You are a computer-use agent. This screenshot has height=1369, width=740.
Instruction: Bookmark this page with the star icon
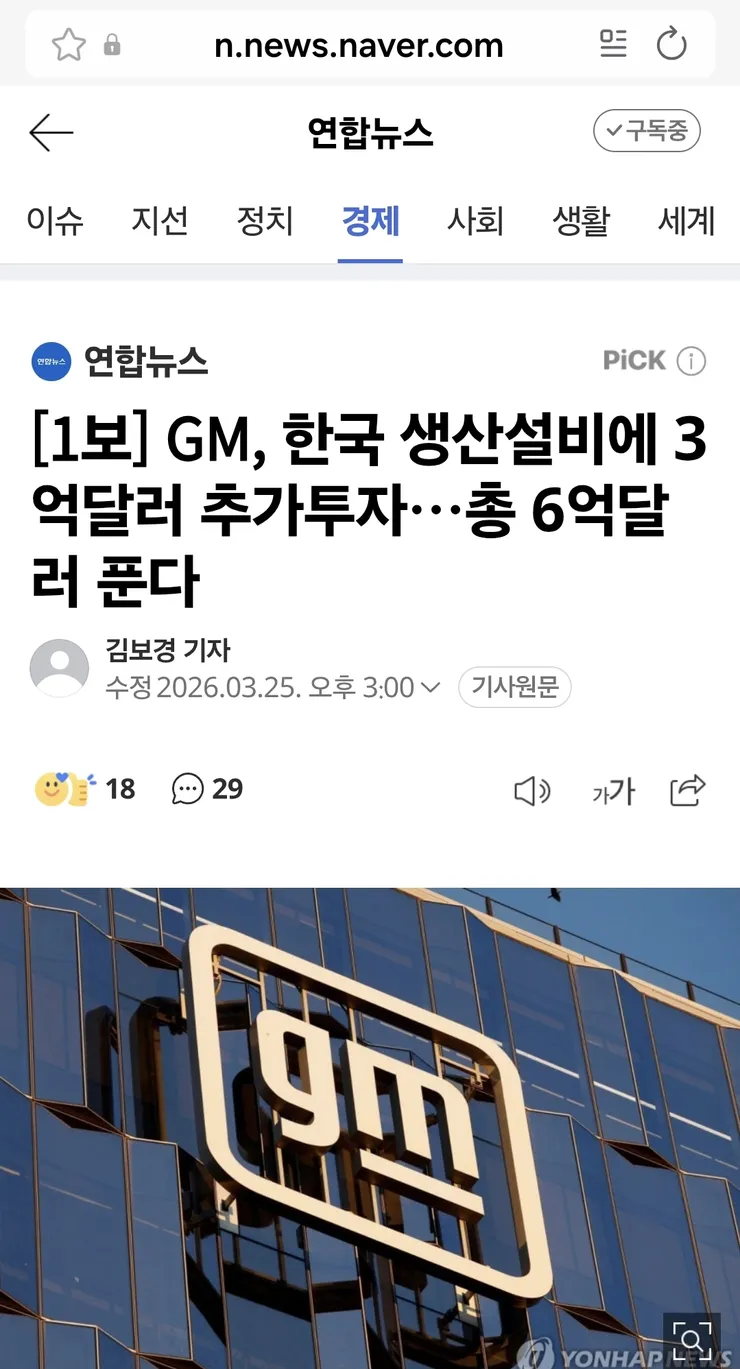pyautogui.click(x=68, y=45)
